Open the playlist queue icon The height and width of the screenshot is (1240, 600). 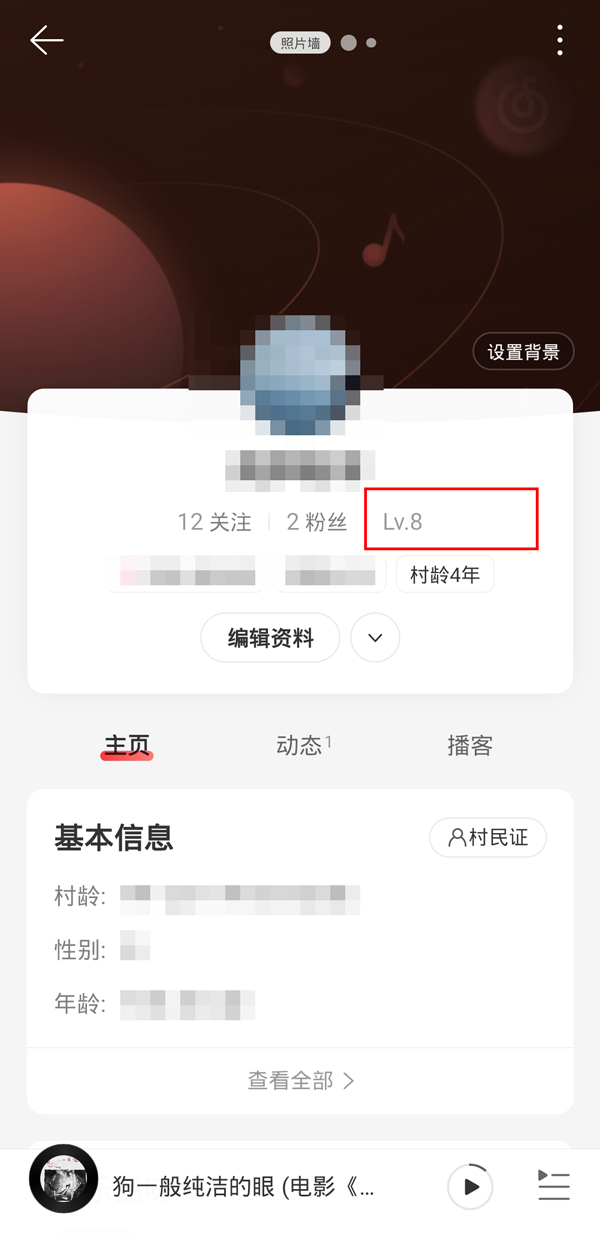[553, 1186]
